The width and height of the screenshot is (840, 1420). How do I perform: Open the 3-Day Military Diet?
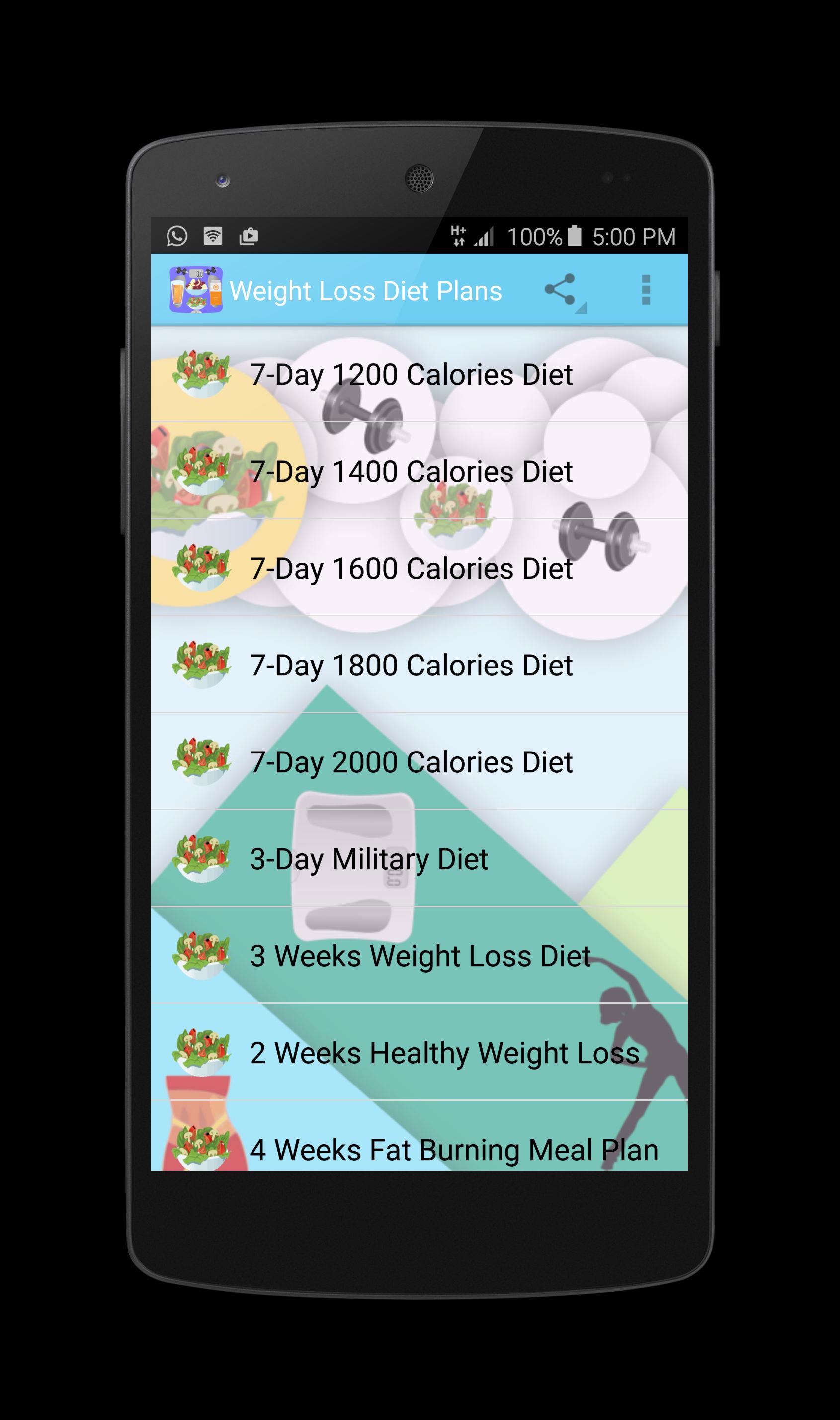pyautogui.click(x=369, y=858)
